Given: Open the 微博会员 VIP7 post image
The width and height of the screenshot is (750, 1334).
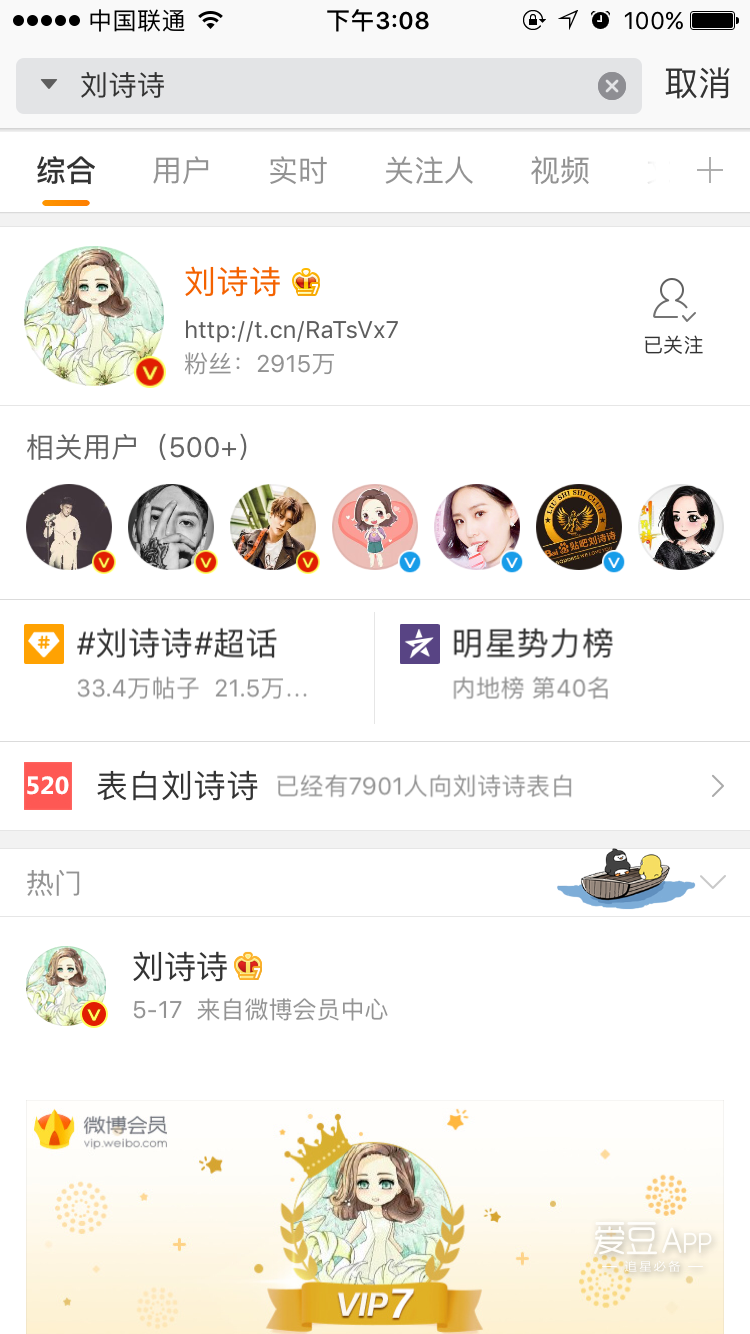Looking at the screenshot, I should tap(374, 1216).
